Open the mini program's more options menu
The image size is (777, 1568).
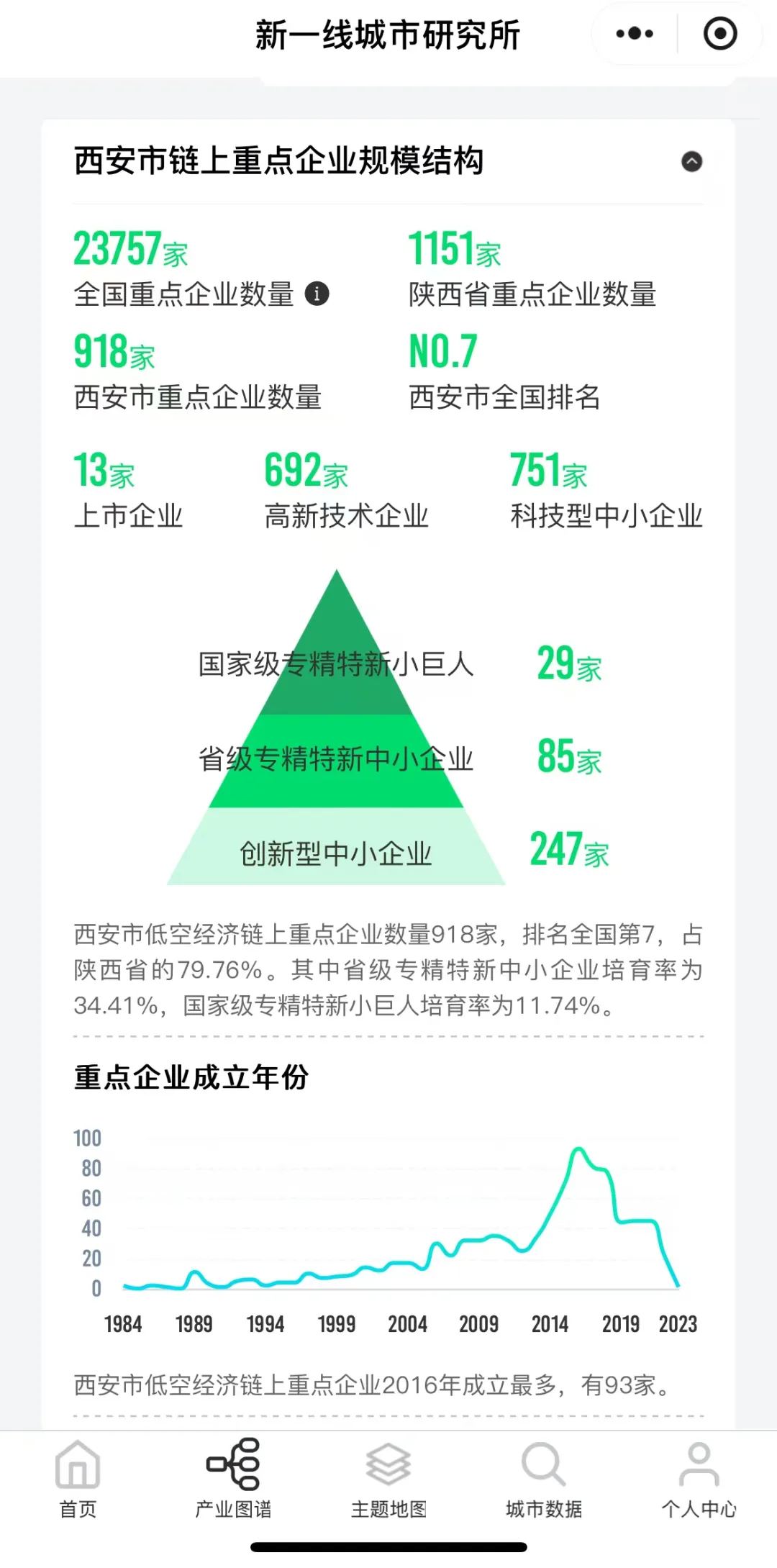point(635,34)
